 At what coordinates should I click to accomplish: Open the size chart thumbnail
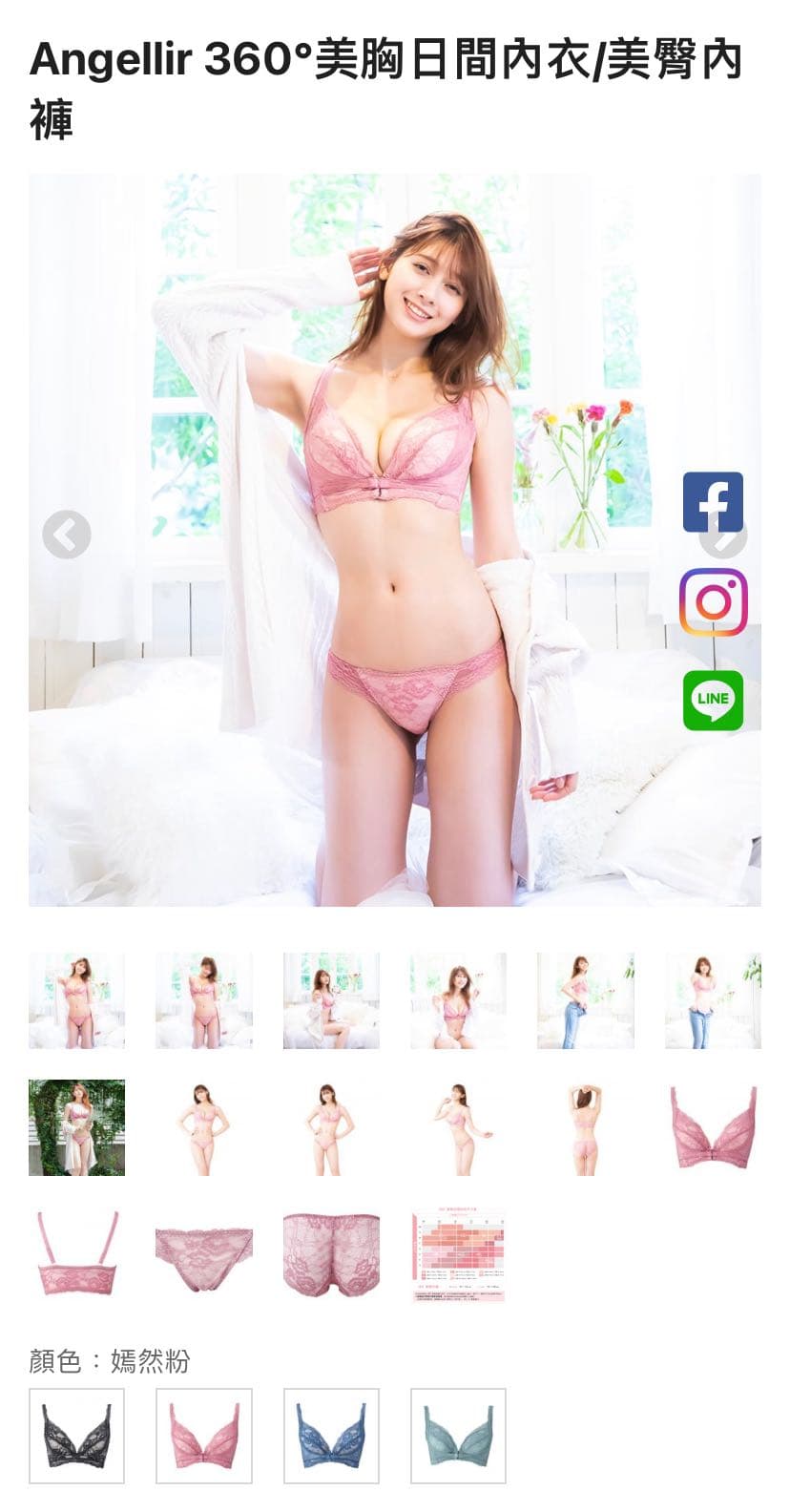[x=458, y=1254]
